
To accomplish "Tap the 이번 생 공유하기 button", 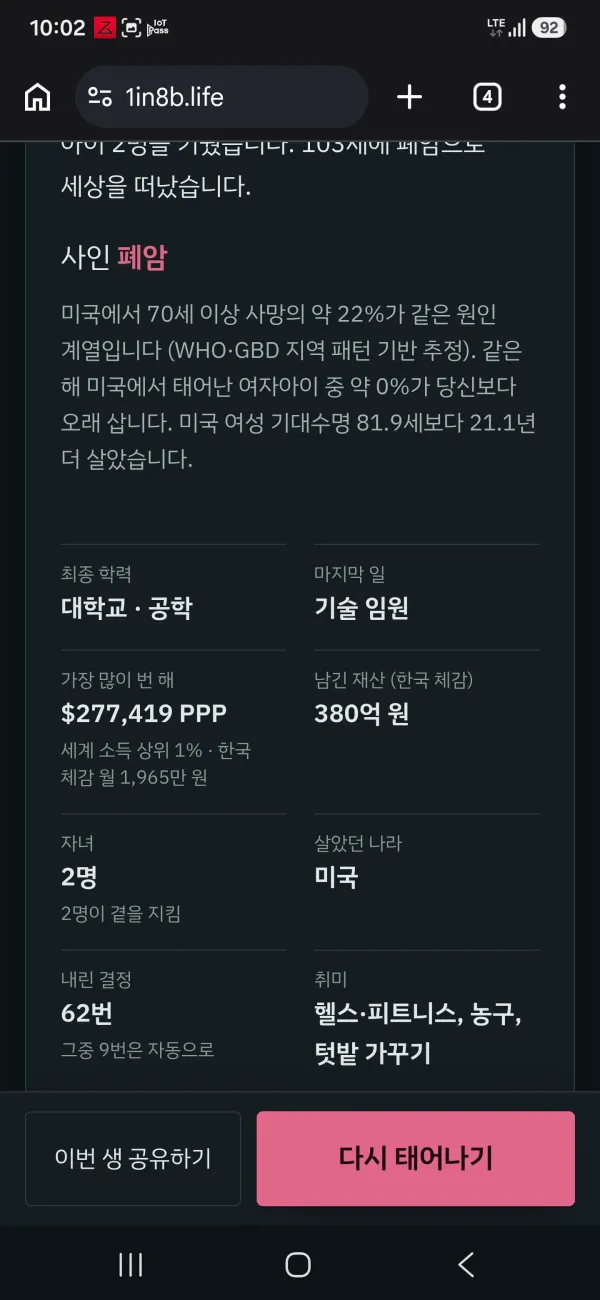I will (x=133, y=1159).
